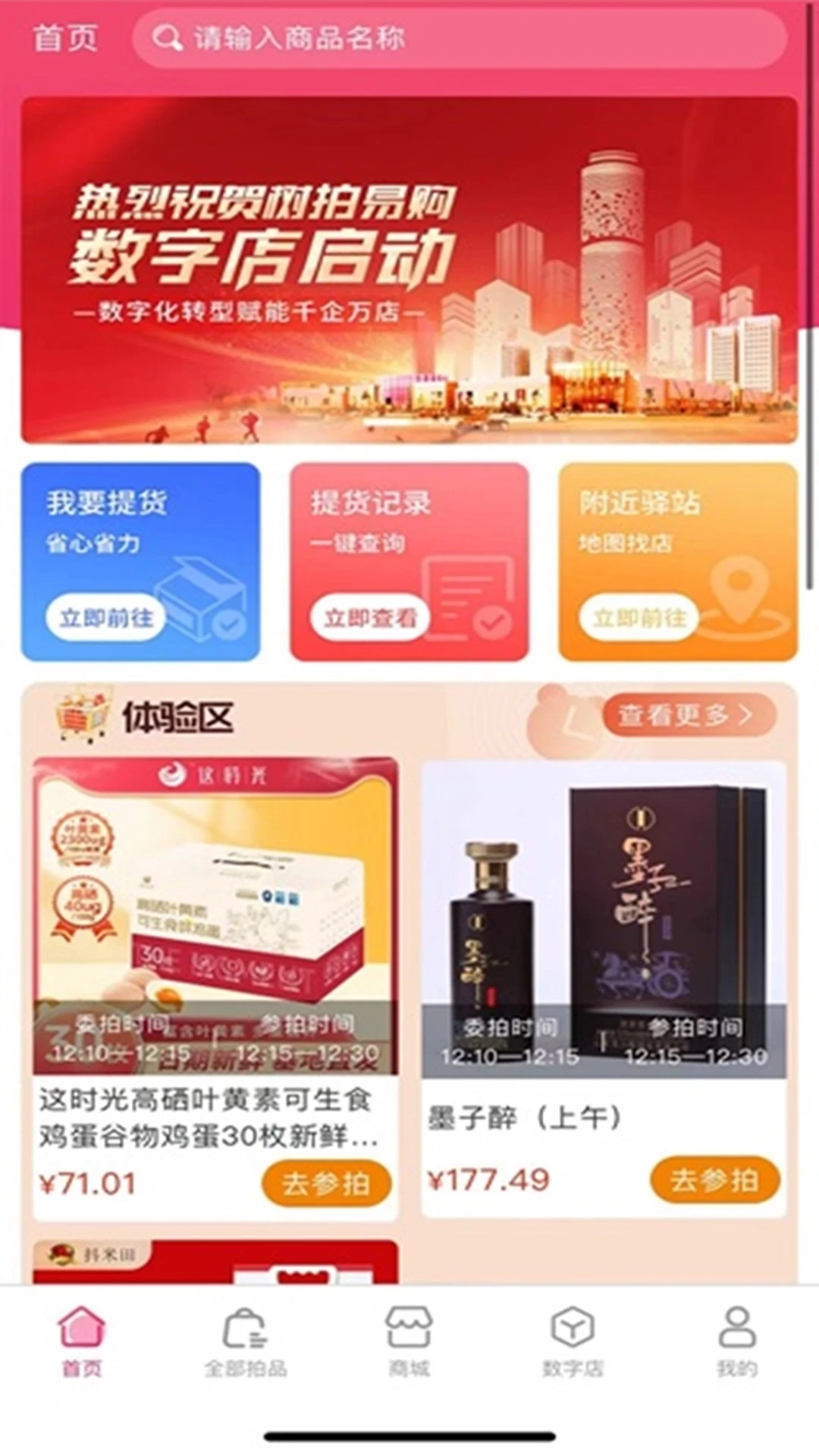Go to the 商城 tab
Screen dimensions: 819x1456
pyautogui.click(x=409, y=1341)
